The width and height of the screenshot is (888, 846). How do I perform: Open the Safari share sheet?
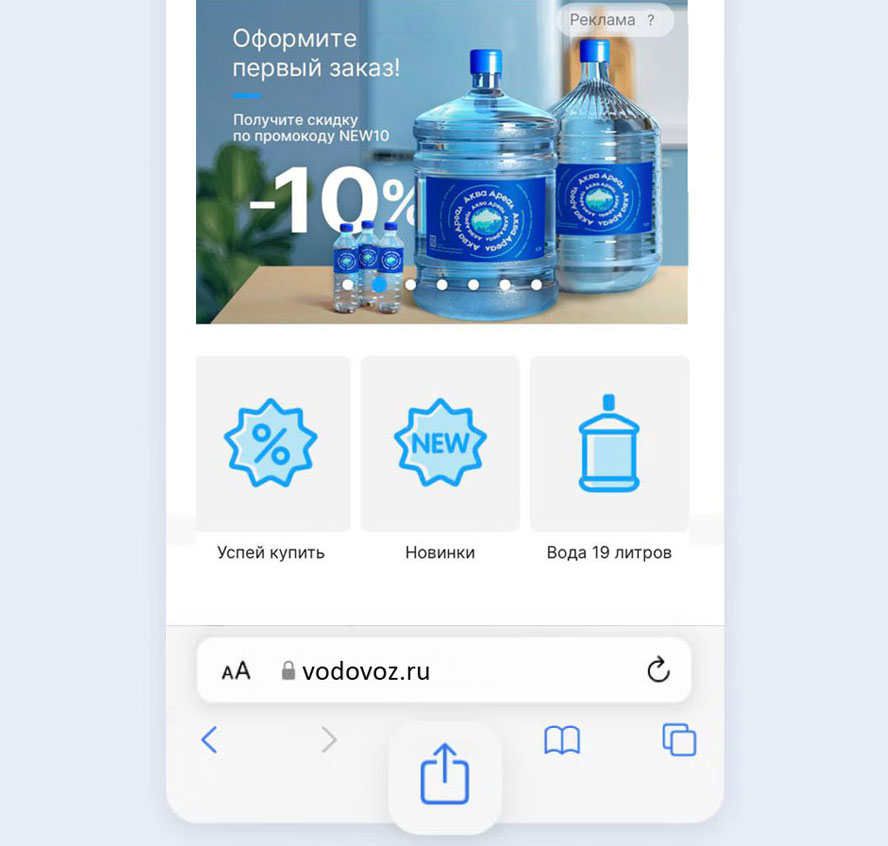(445, 777)
